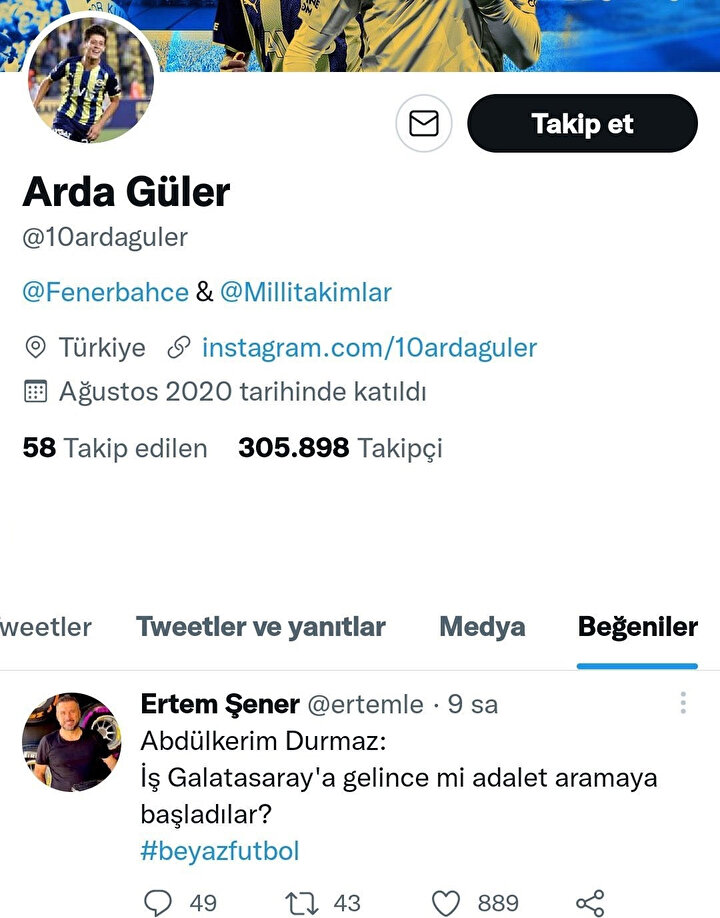
Task: View the 58 Takip edilen list
Action: click(x=114, y=448)
